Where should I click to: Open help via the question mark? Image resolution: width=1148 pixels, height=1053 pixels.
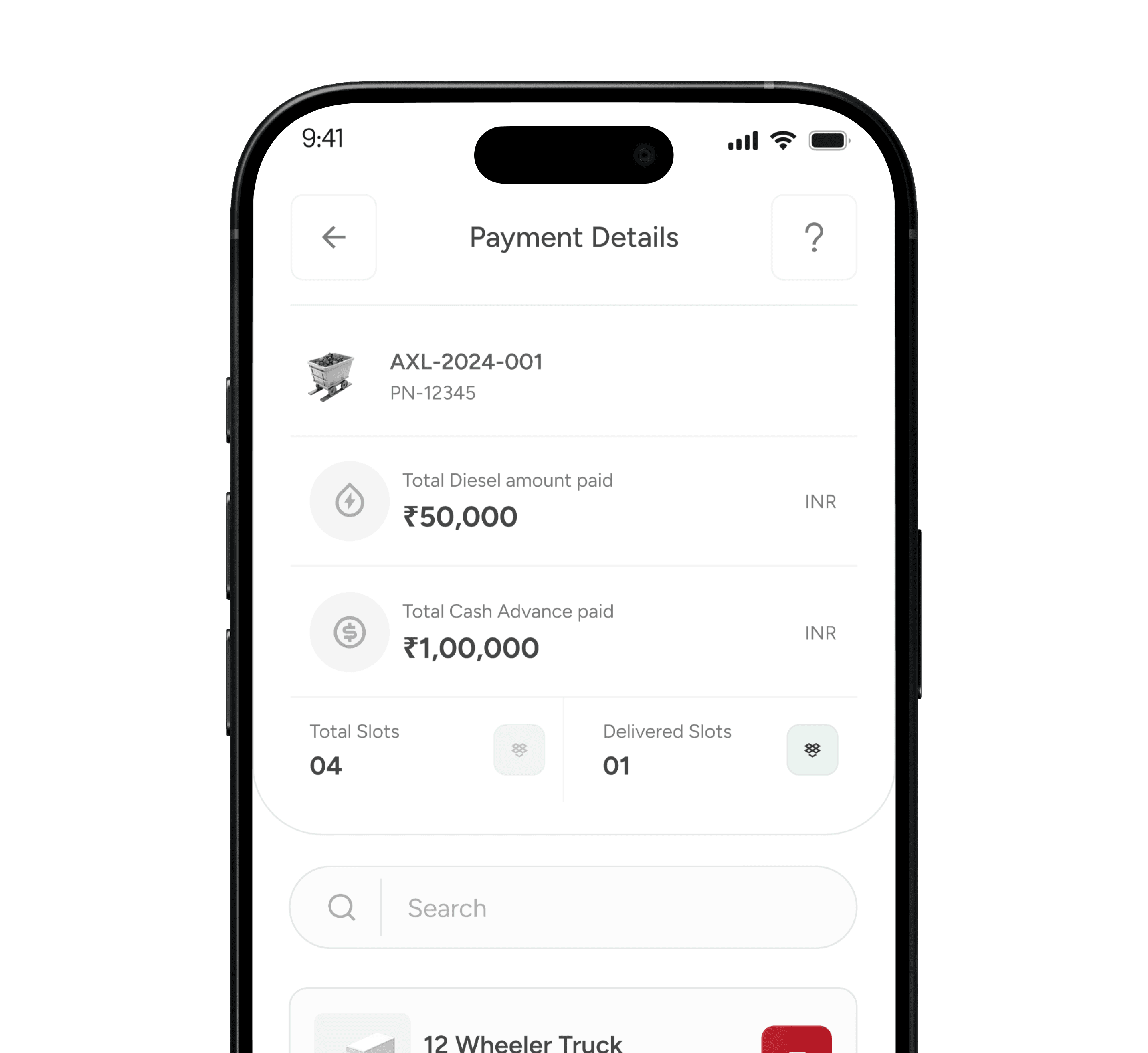pyautogui.click(x=814, y=237)
